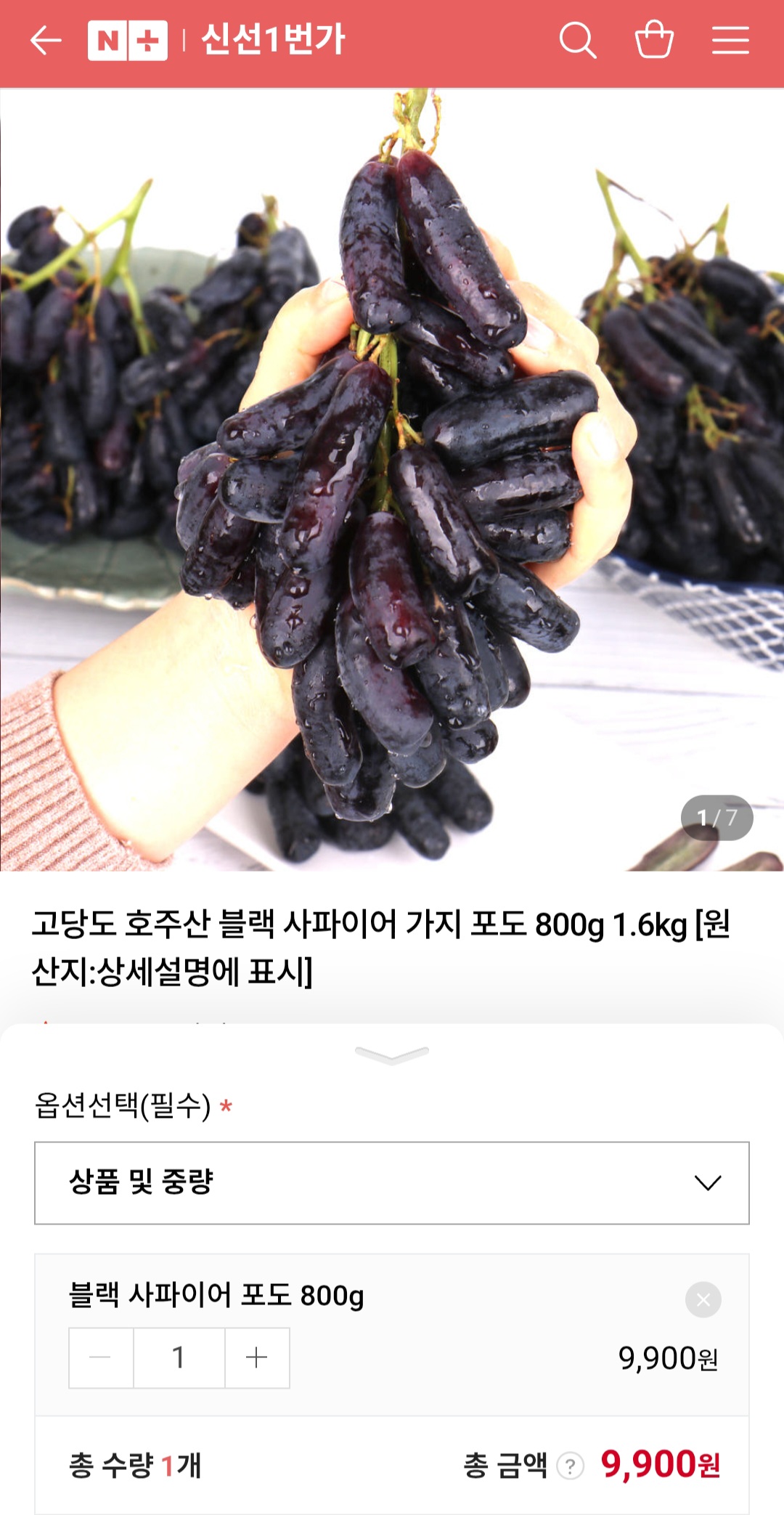Viewport: 784px width, 1515px height.
Task: Remove the 블랙 사파이어 포도 800g option
Action: 703,1299
